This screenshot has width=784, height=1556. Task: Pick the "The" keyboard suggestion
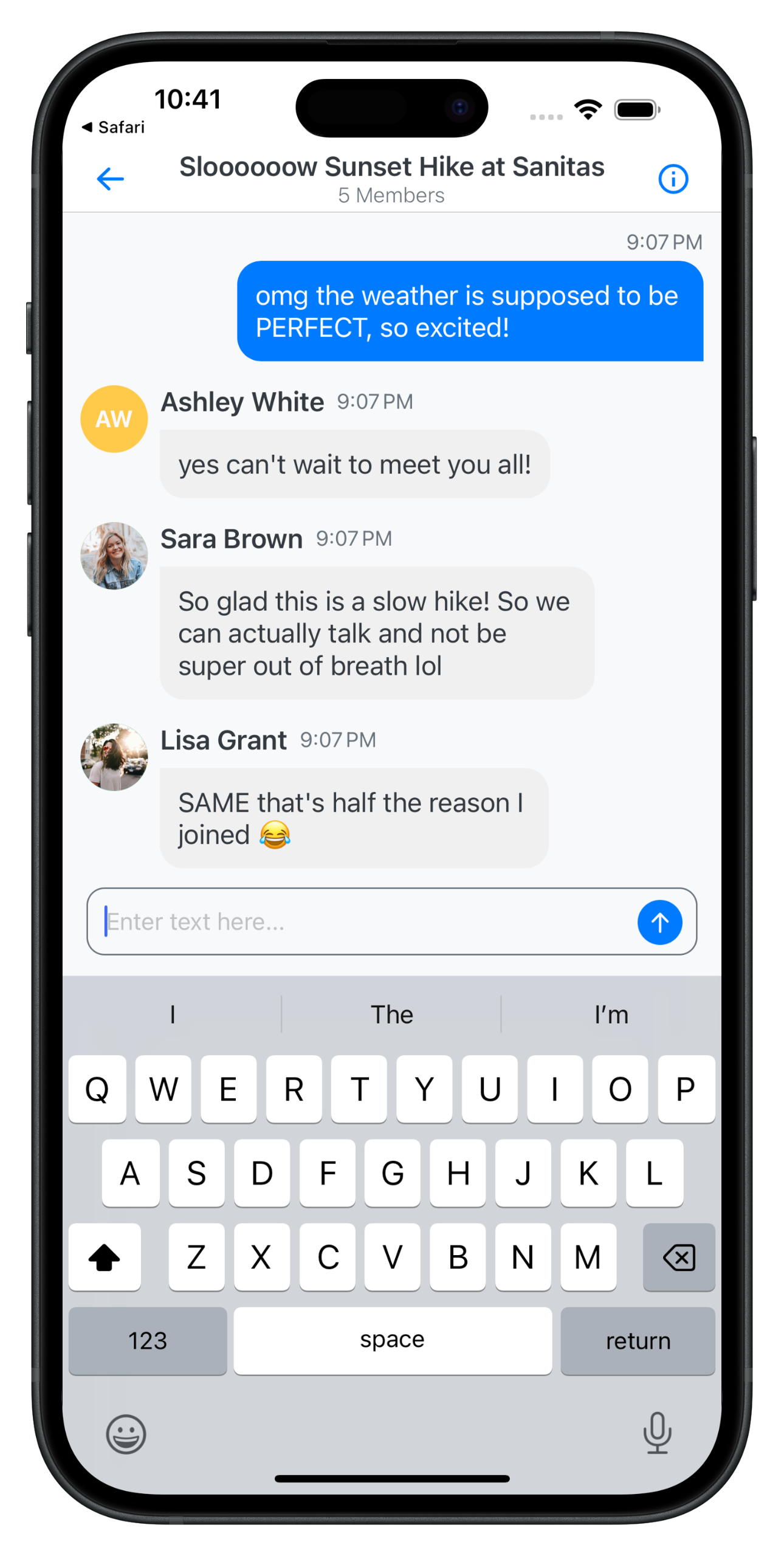pyautogui.click(x=392, y=1014)
